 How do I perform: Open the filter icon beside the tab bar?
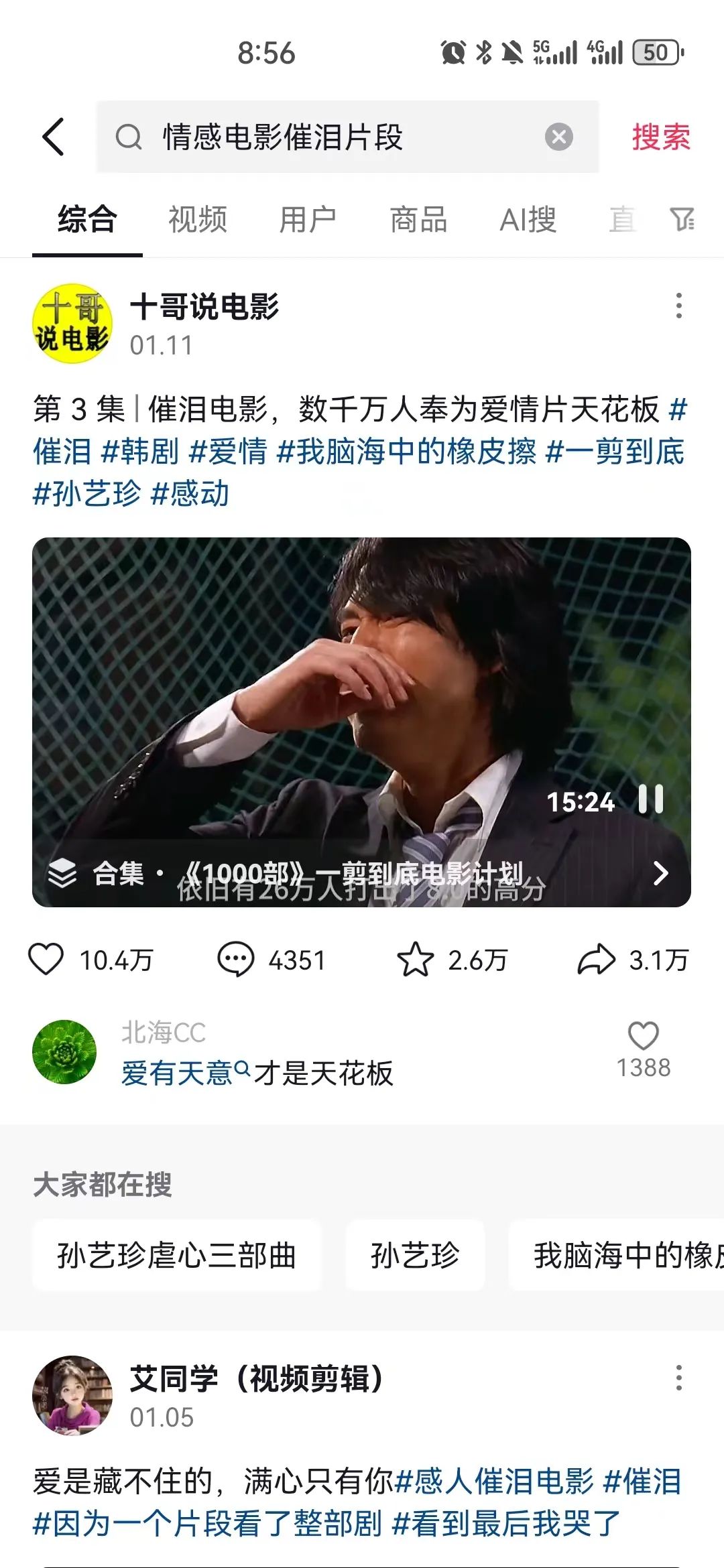point(682,219)
